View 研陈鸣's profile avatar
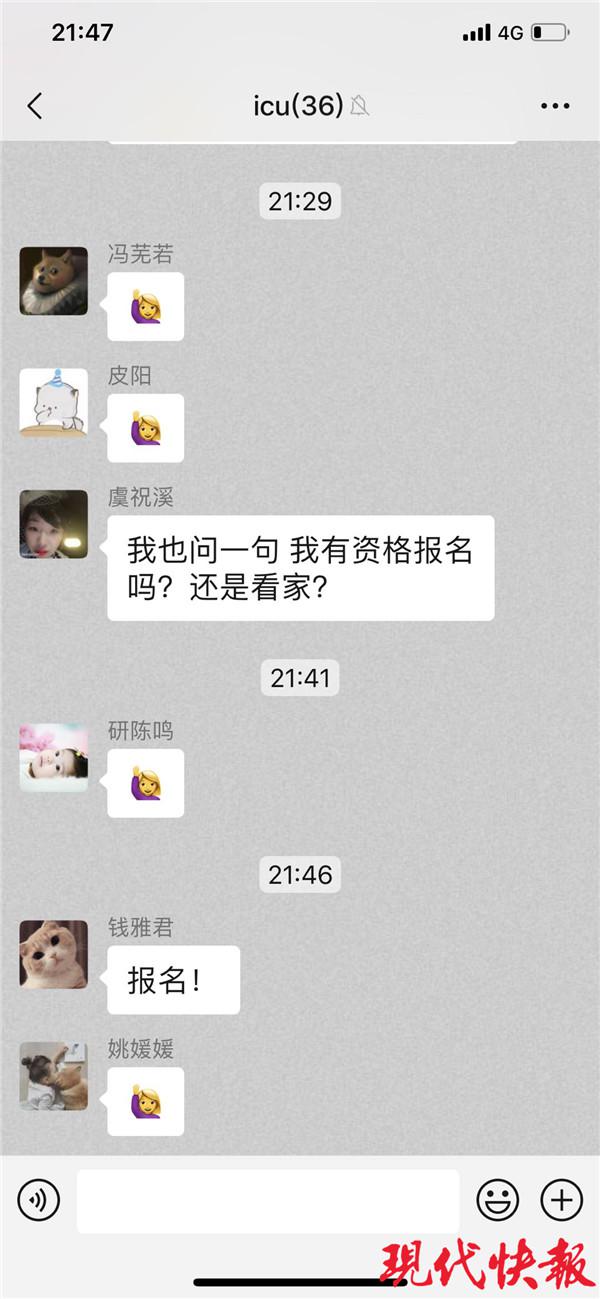 pos(54,758)
